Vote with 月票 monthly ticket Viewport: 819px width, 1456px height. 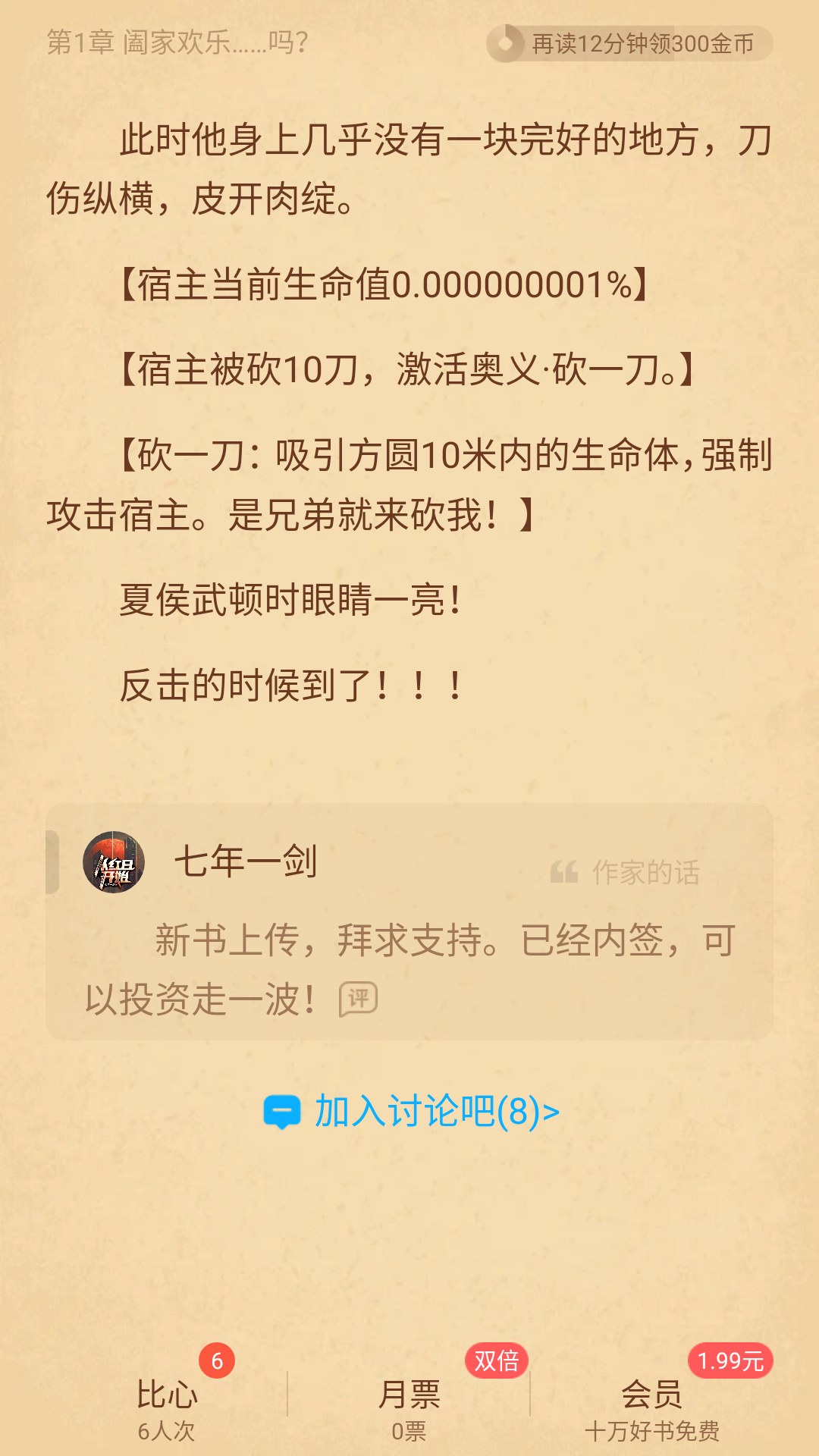tap(409, 1407)
